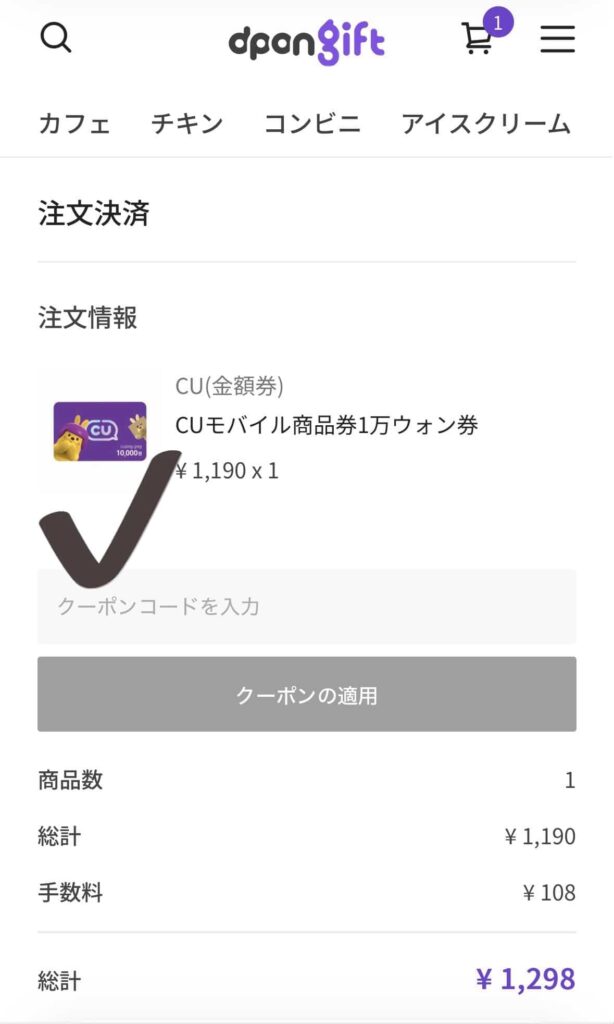Focus the クーポンコードを入力 field
Image resolution: width=614 pixels, height=1024 pixels.
pyautogui.click(x=306, y=607)
